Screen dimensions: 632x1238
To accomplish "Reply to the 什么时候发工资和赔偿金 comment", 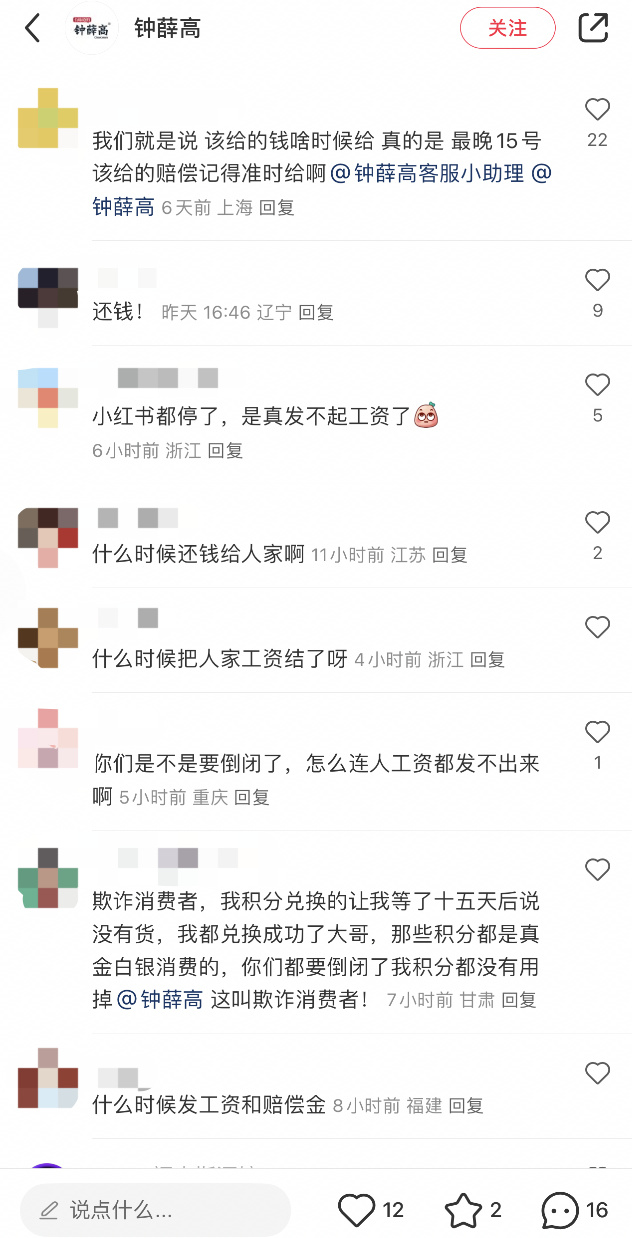I will [x=466, y=1105].
